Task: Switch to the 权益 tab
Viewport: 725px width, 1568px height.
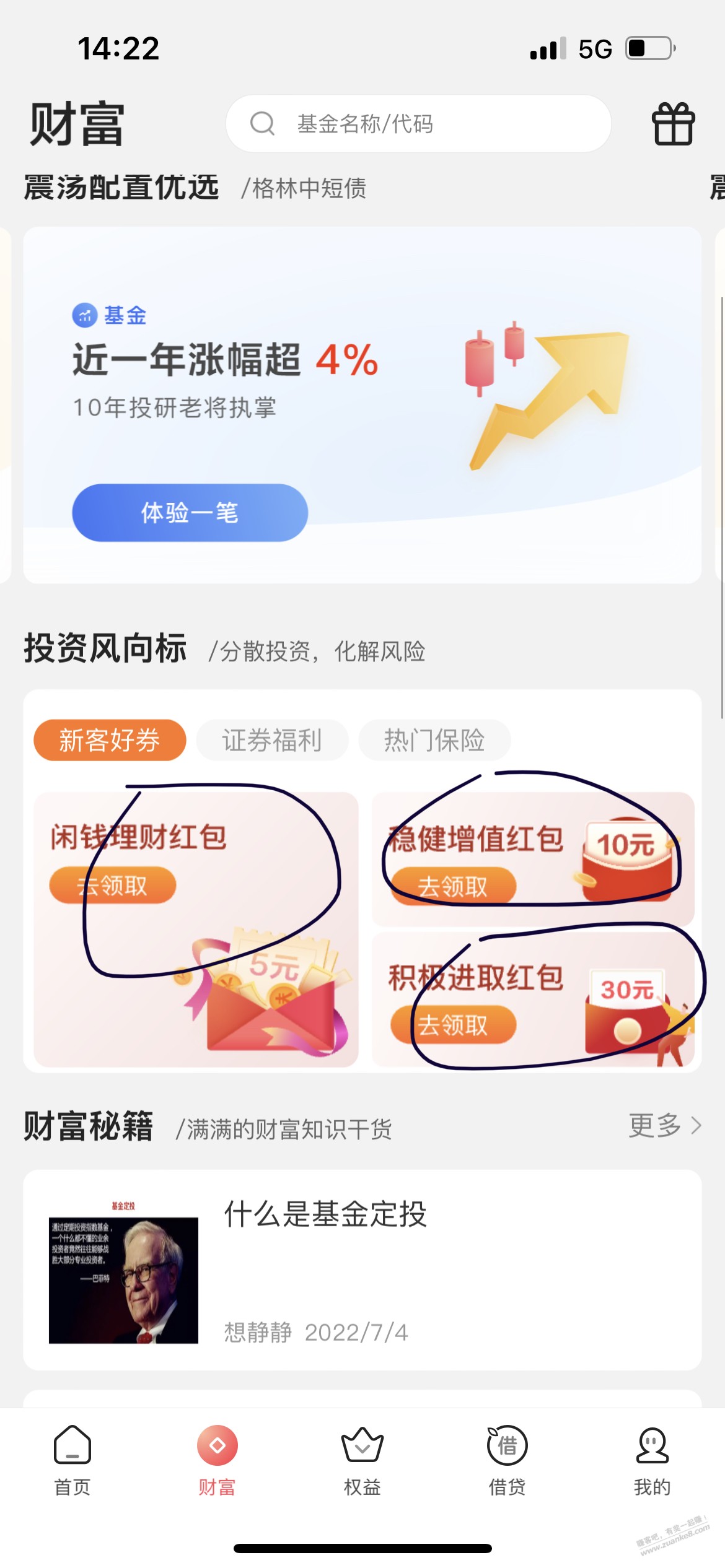Action: pyautogui.click(x=362, y=1461)
